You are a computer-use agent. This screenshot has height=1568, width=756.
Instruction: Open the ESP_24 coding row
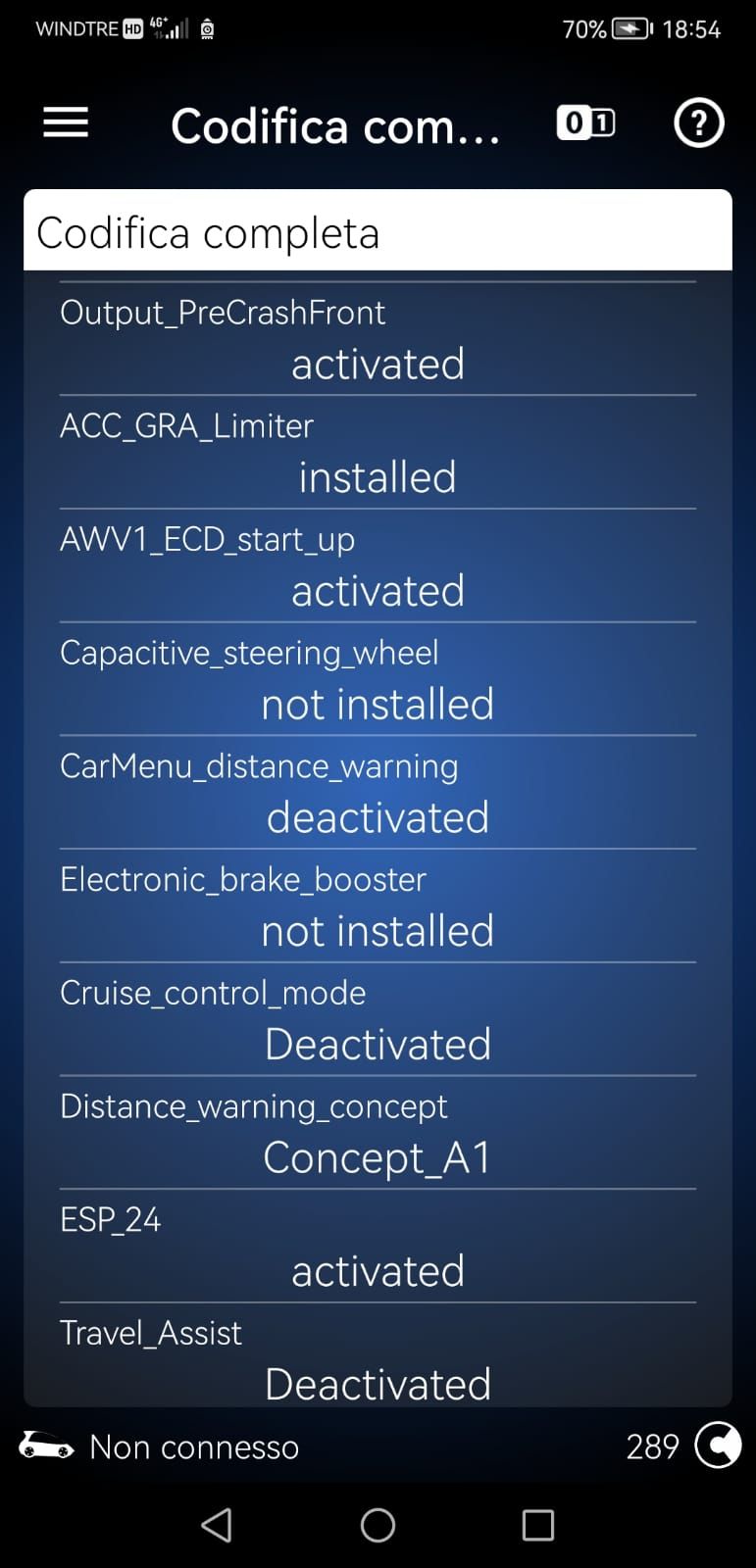378,1247
